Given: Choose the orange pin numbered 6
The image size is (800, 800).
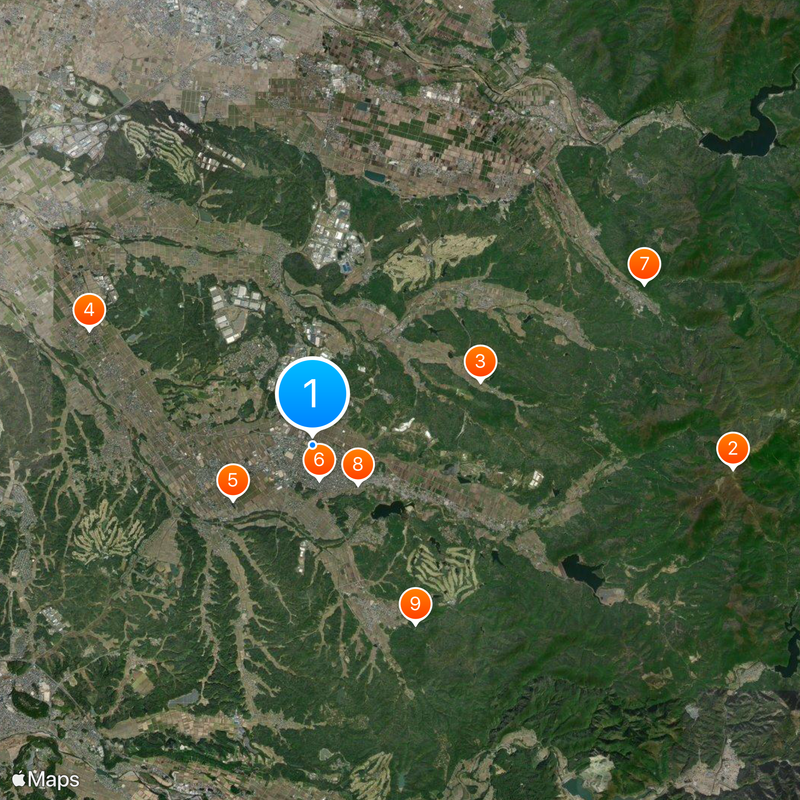Looking at the screenshot, I should [x=319, y=461].
